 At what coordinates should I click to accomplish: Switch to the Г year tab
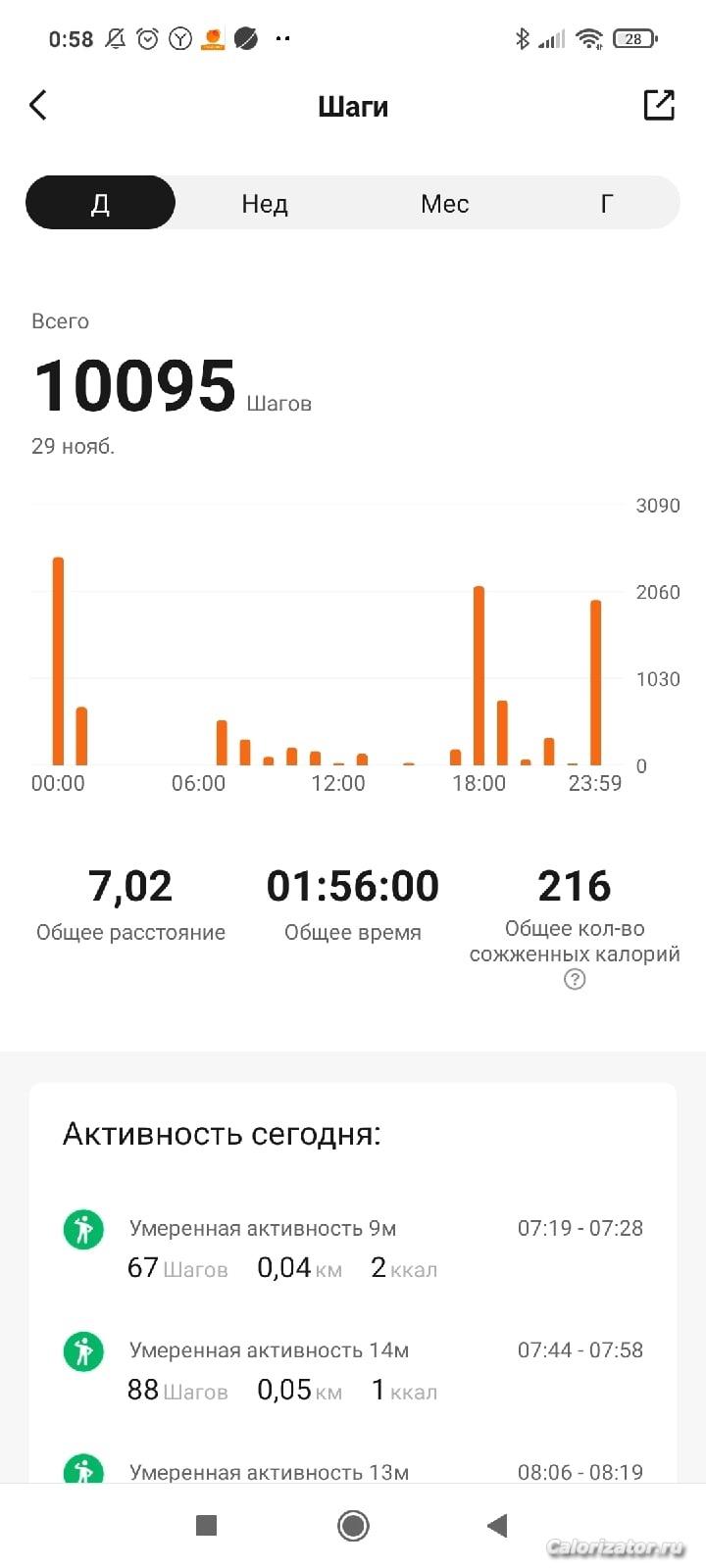click(x=606, y=203)
